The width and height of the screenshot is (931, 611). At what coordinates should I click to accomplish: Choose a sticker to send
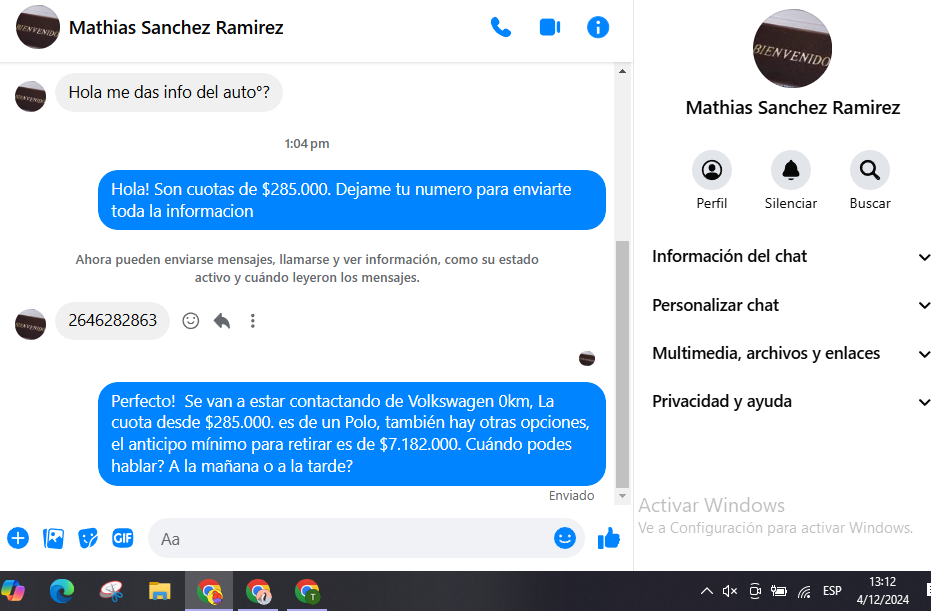pyautogui.click(x=88, y=538)
